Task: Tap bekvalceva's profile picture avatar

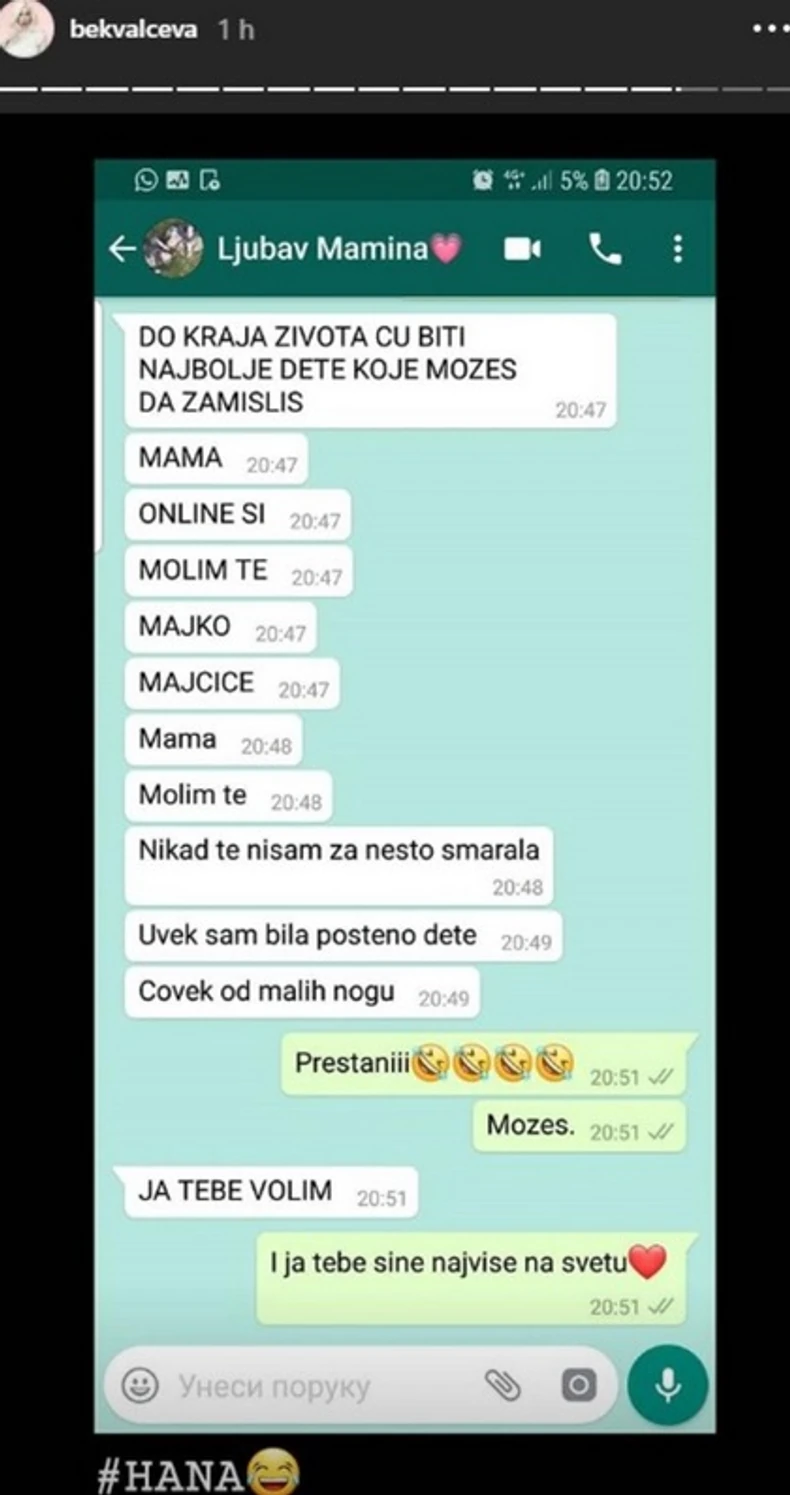Action: 27,30
